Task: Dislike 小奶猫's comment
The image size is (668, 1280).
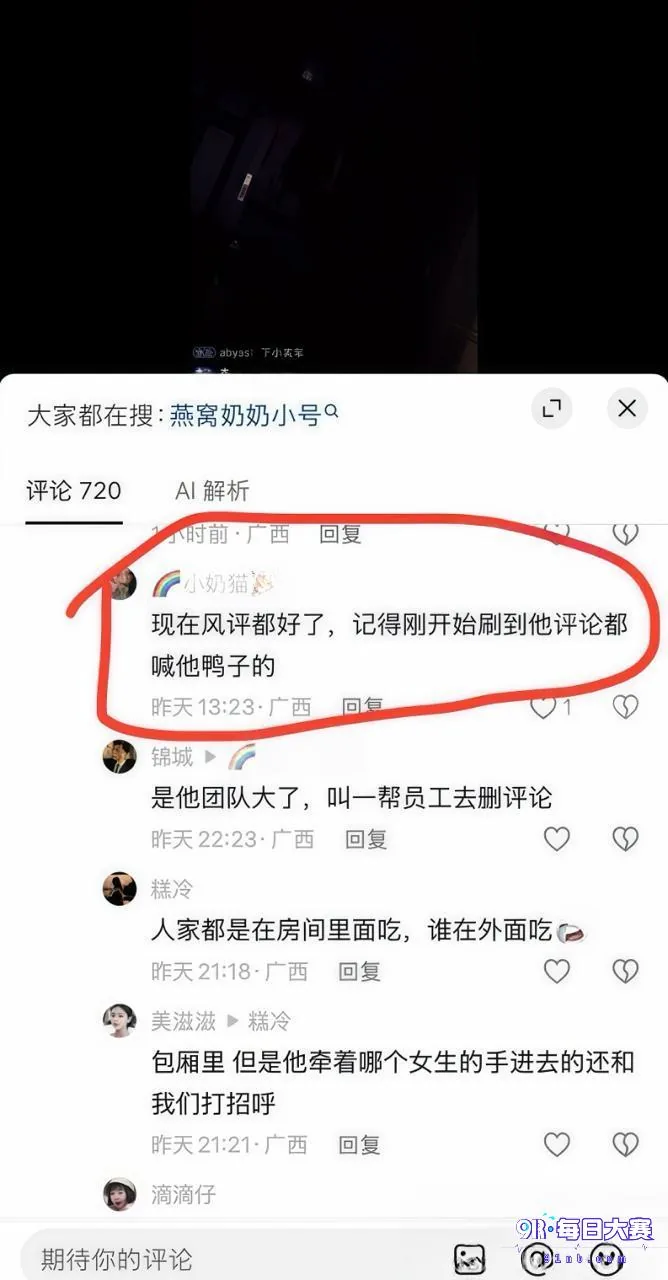Action: coord(625,708)
